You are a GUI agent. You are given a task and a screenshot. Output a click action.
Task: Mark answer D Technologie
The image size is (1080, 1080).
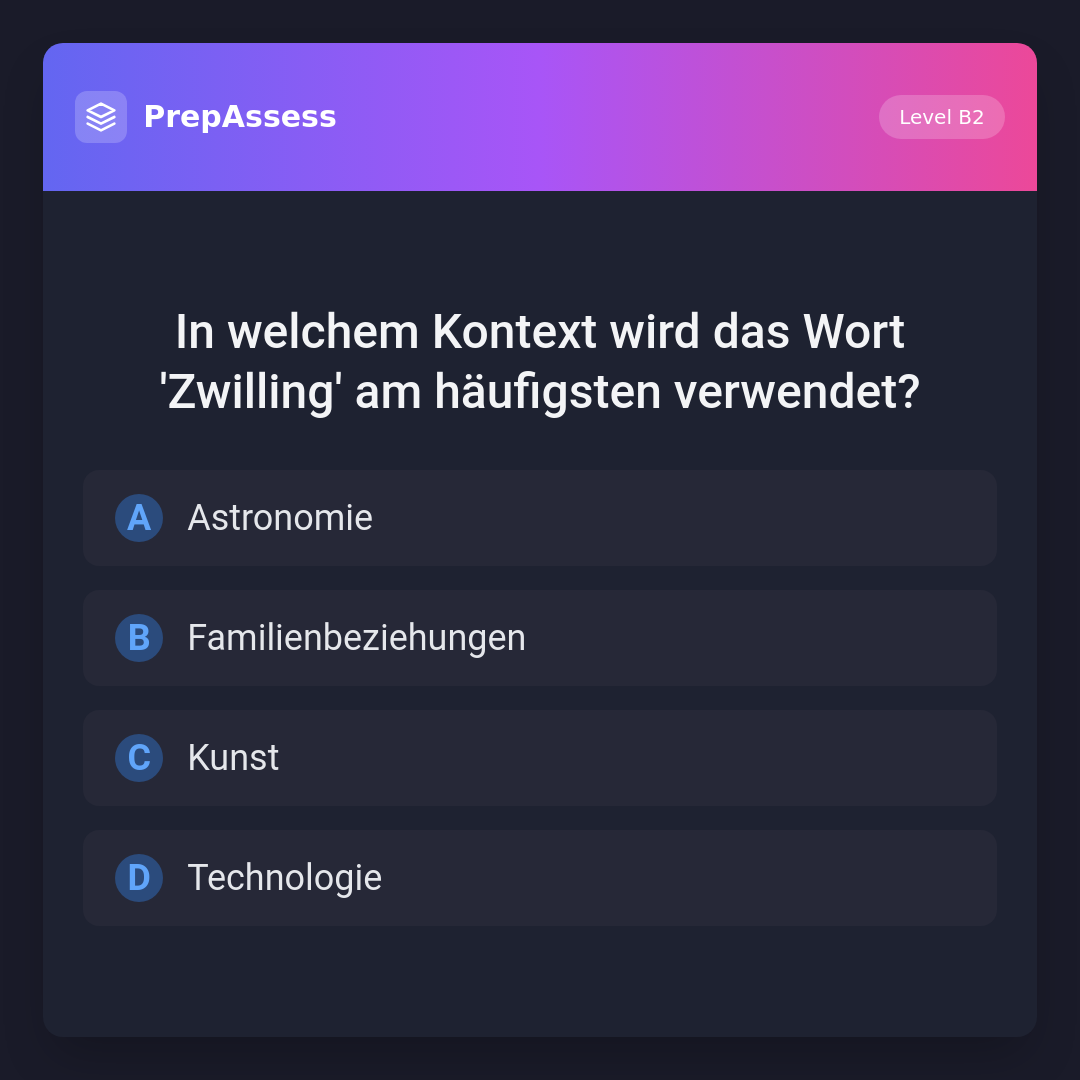tap(540, 878)
